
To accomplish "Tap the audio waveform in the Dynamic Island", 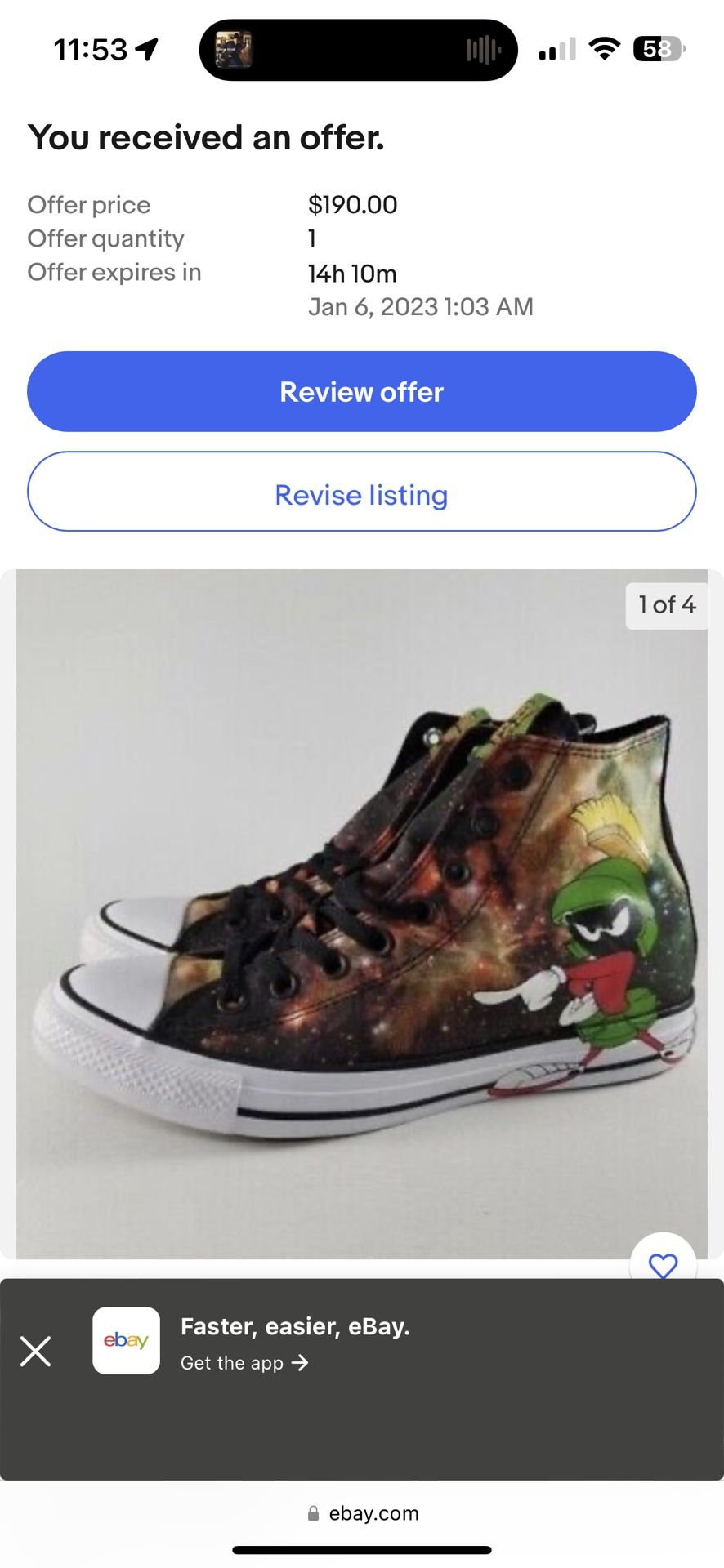I will tap(482, 49).
